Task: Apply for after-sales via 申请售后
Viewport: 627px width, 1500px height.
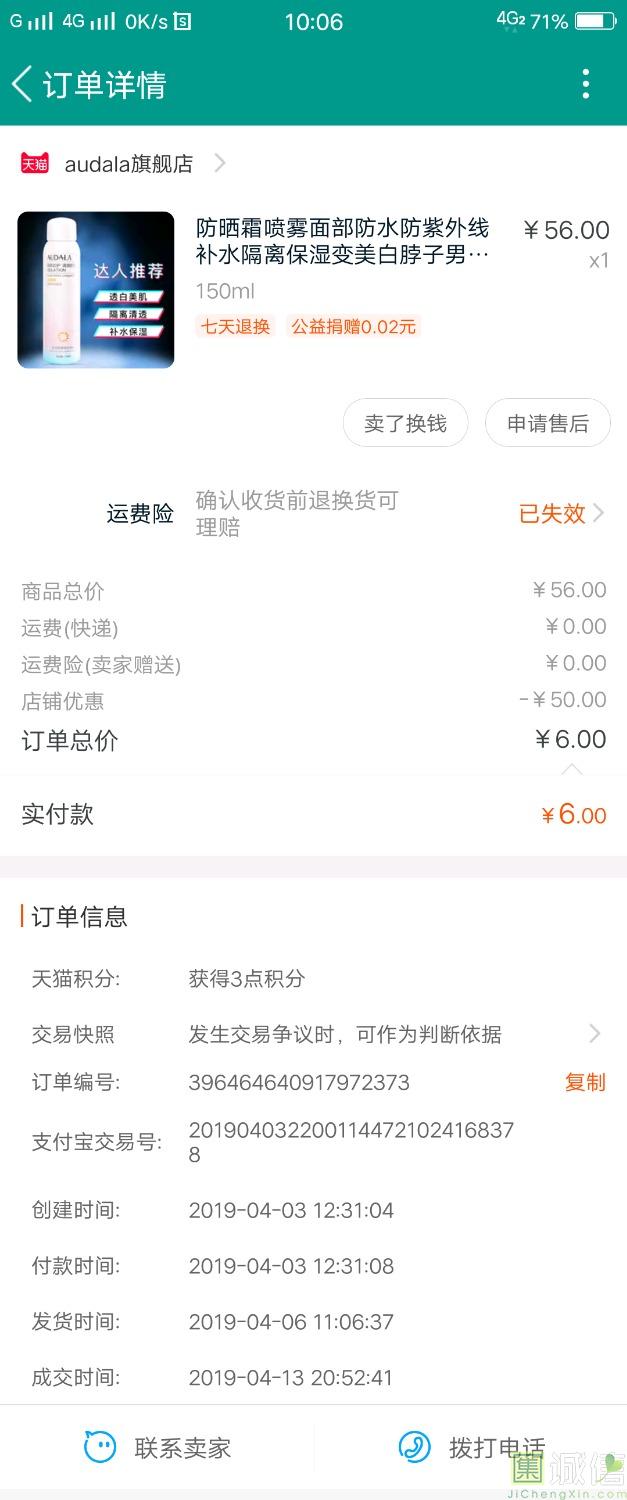Action: click(547, 424)
